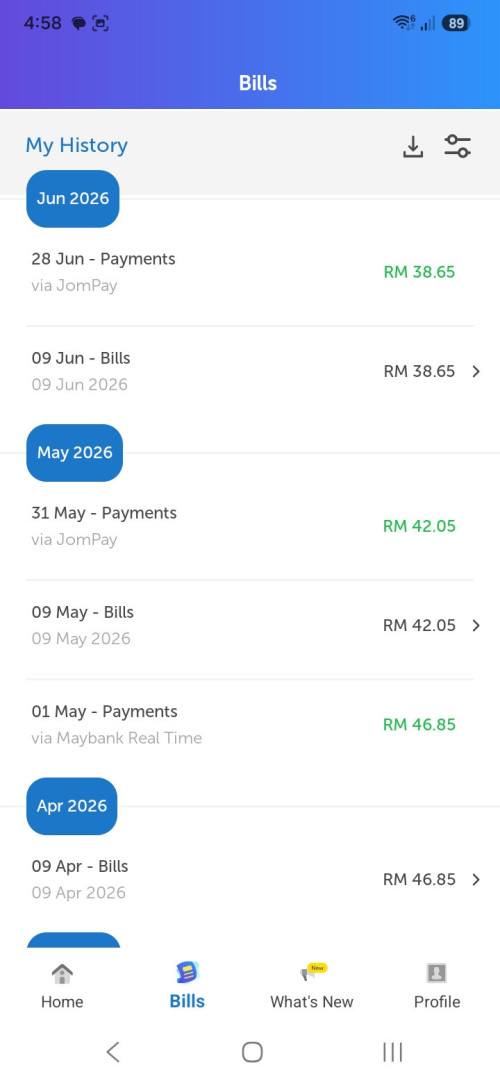Open the recent apps view
The height and width of the screenshot is (1083, 500).
pos(392,1052)
